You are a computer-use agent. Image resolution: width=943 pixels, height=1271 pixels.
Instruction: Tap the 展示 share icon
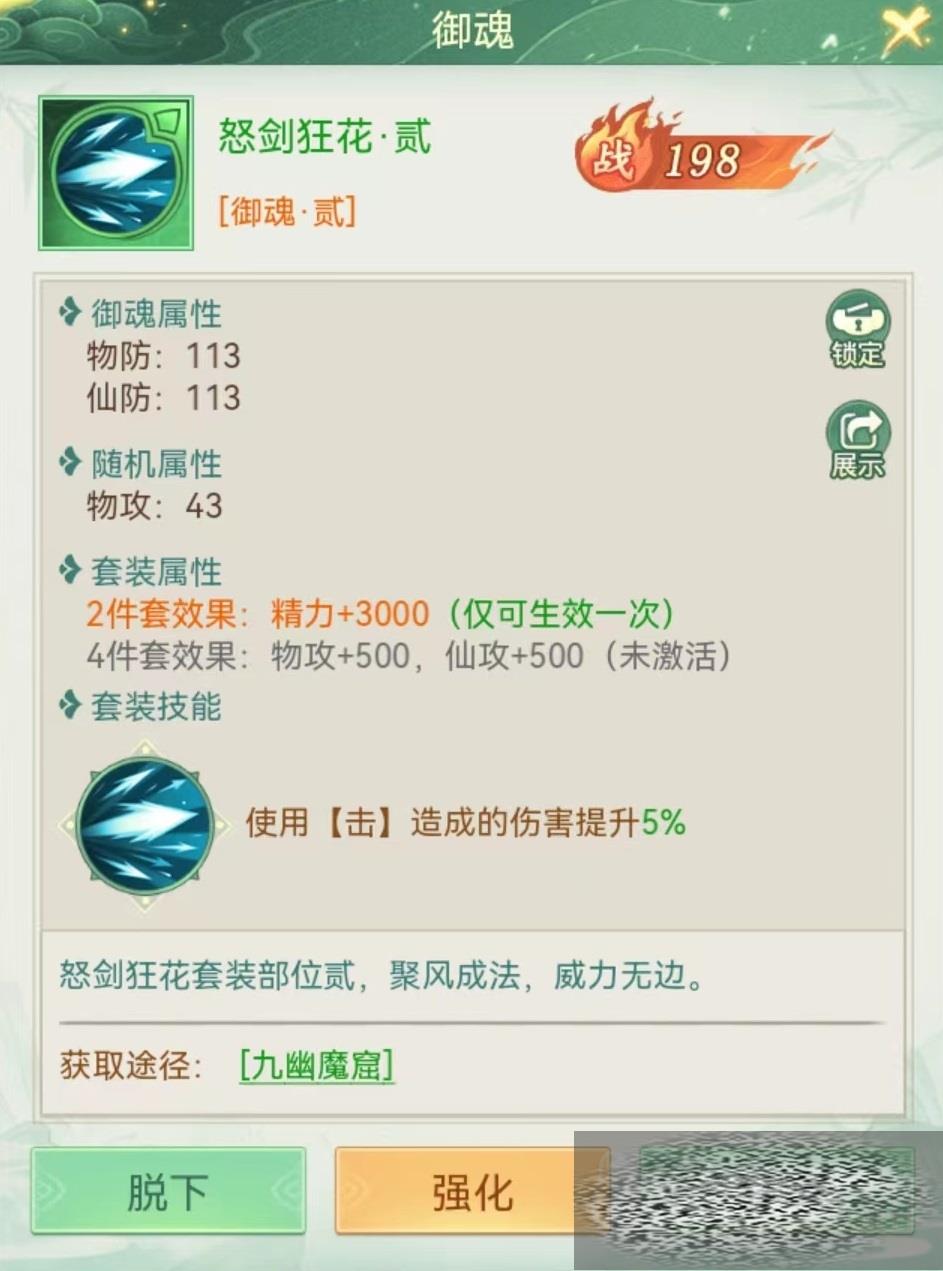tap(857, 440)
